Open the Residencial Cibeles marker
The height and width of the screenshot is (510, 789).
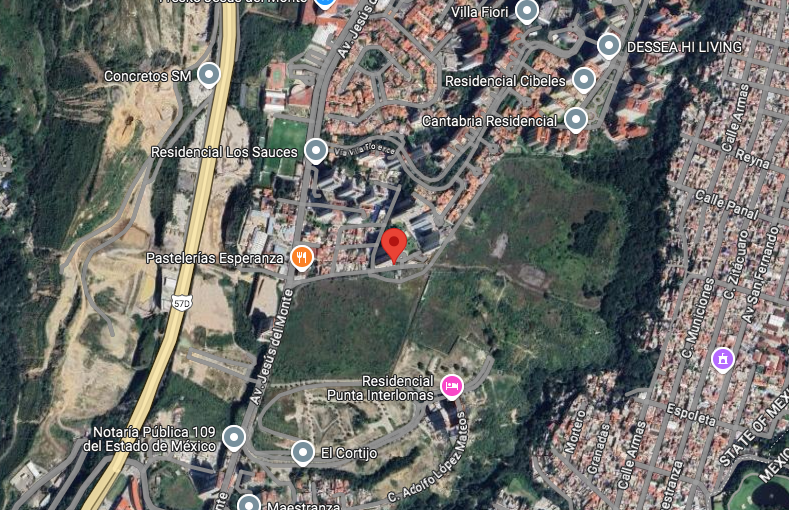[584, 80]
